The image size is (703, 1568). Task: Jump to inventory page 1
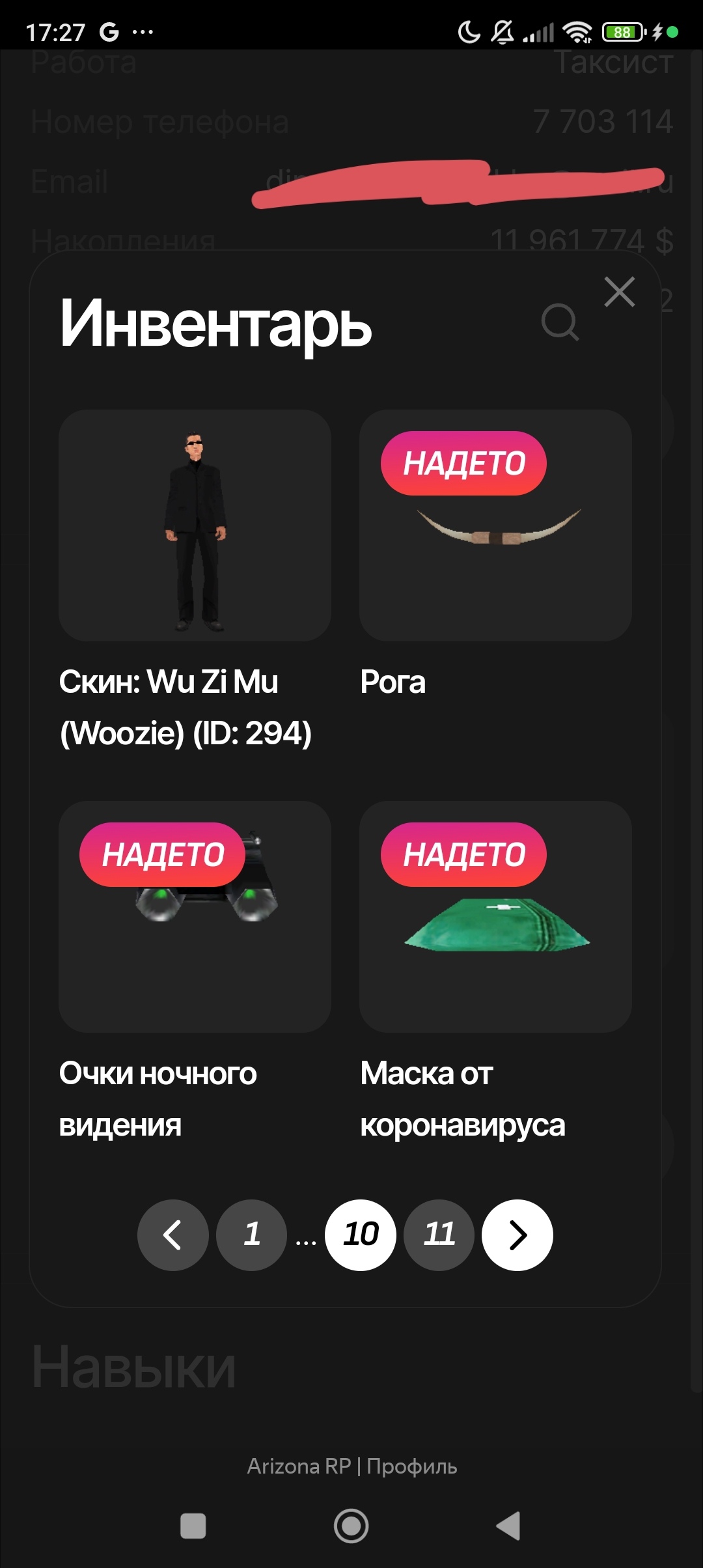pos(251,1235)
